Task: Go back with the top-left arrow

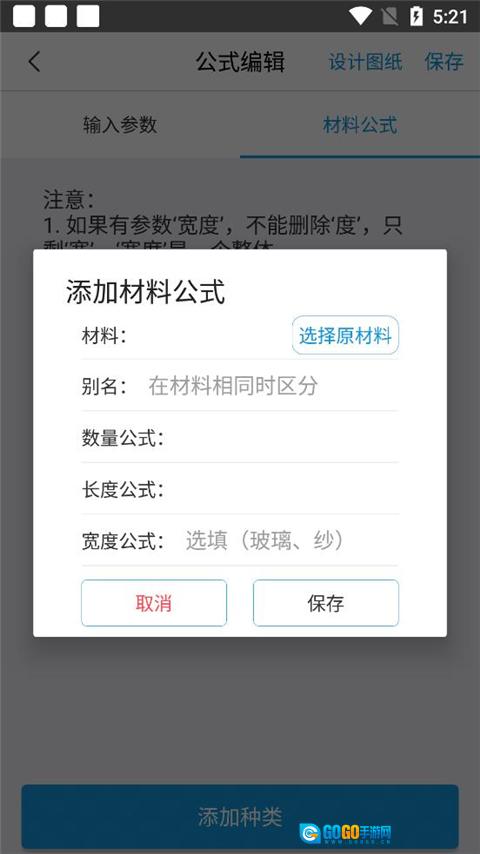Action: click(34, 62)
